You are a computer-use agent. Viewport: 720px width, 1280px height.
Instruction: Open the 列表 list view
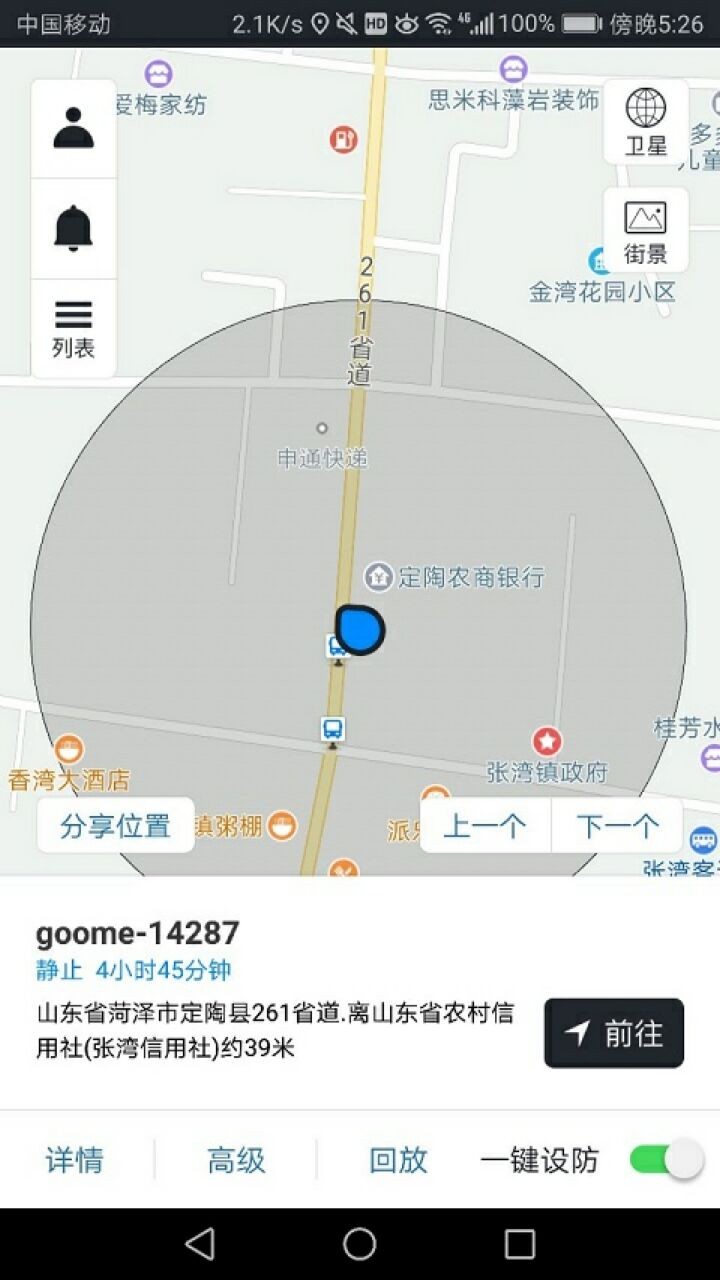pyautogui.click(x=71, y=323)
